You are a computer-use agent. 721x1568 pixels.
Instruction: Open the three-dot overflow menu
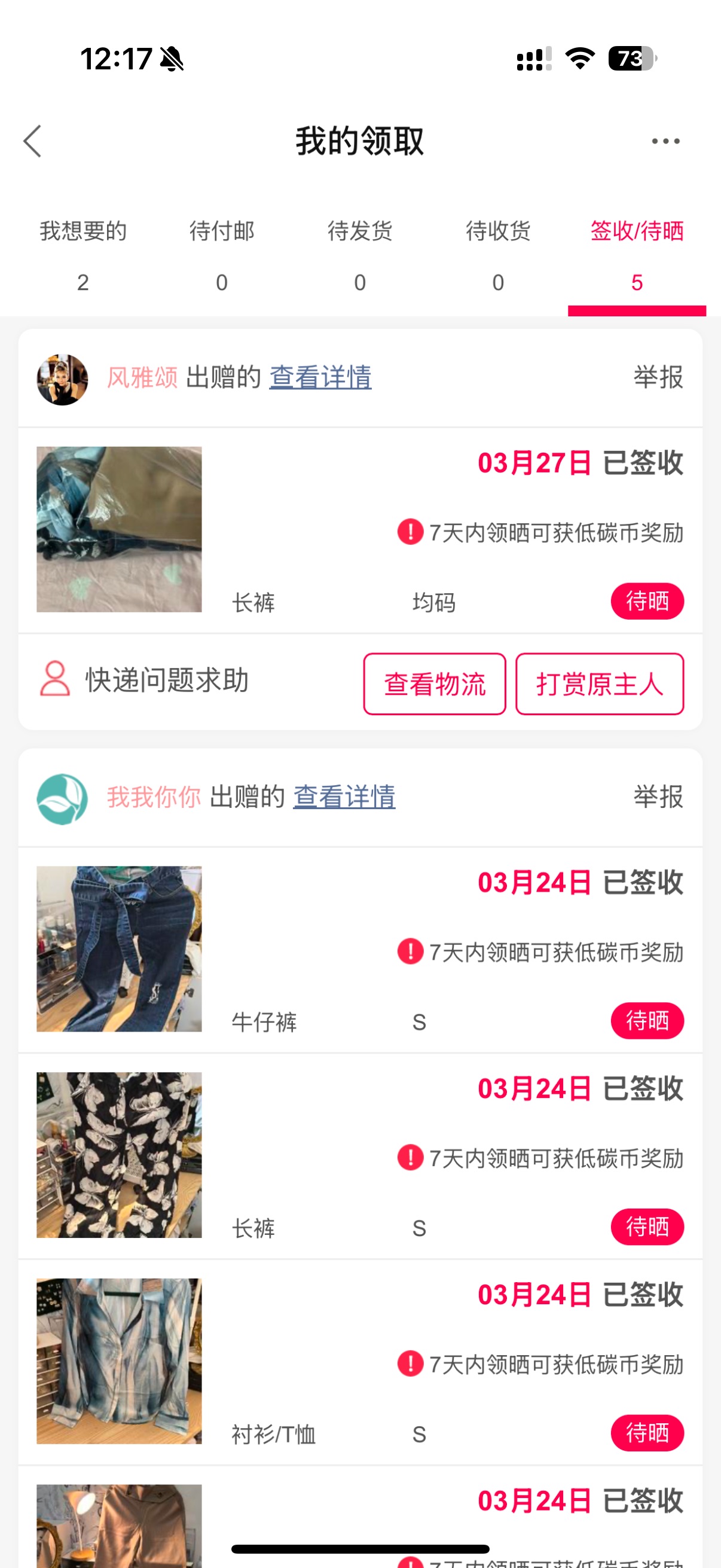point(665,141)
